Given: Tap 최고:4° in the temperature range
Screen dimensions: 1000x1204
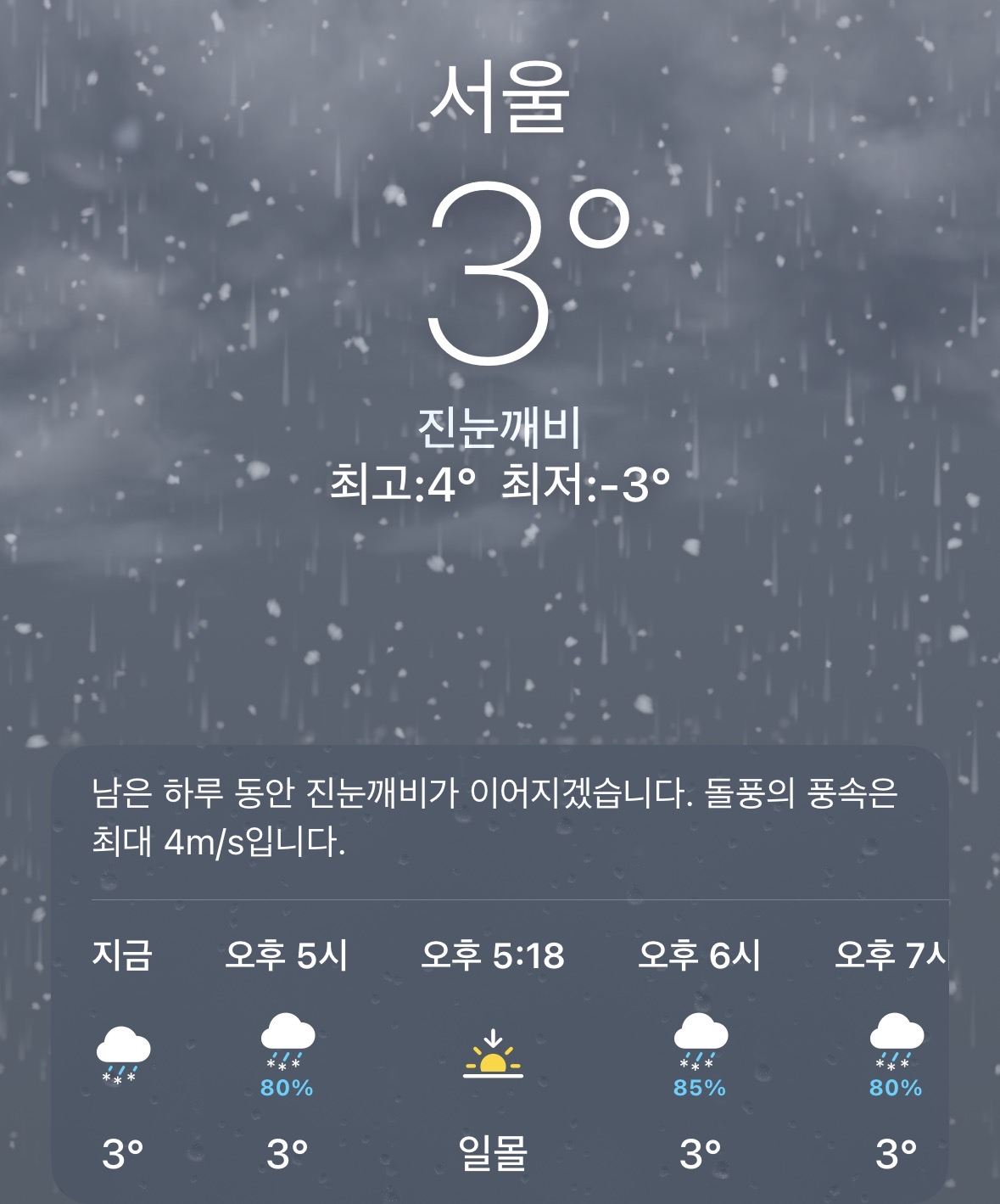Looking at the screenshot, I should pos(404,484).
